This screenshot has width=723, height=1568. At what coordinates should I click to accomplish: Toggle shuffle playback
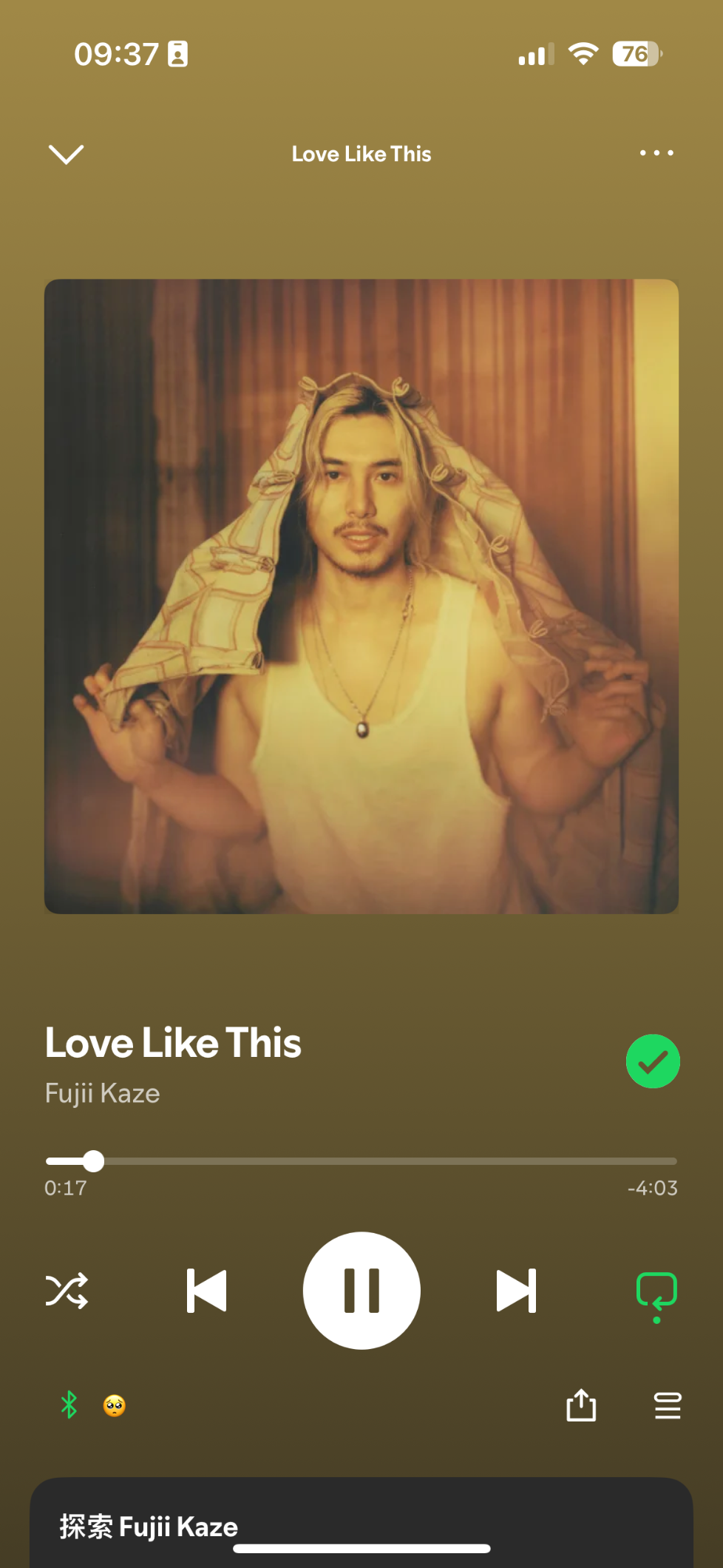click(67, 1291)
